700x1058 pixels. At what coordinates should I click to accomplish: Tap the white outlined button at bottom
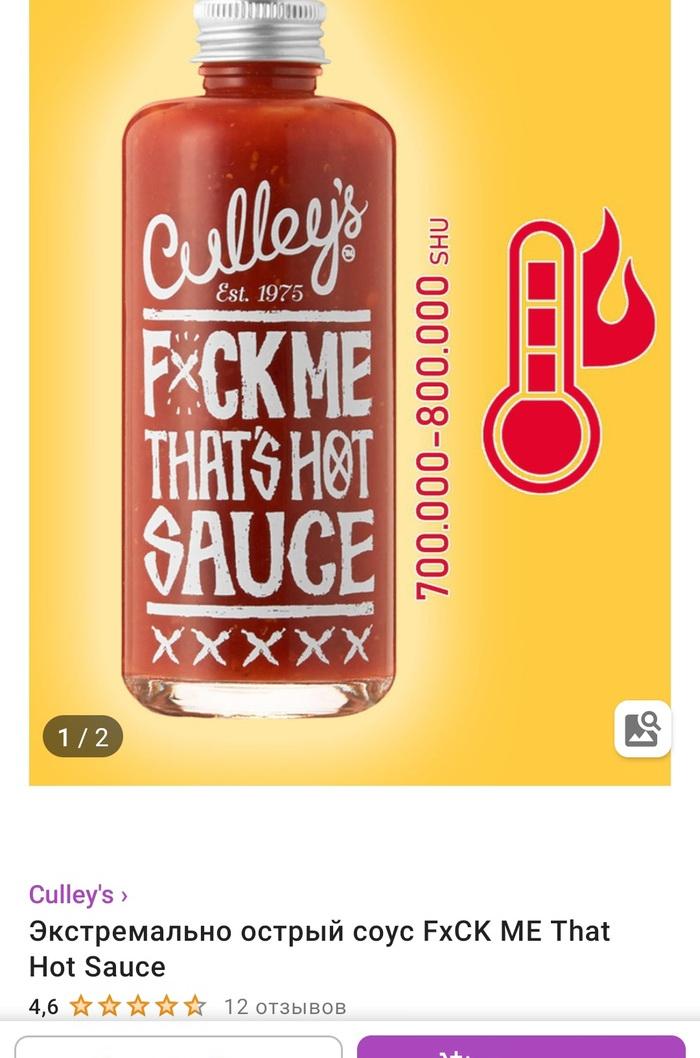pos(178,1047)
